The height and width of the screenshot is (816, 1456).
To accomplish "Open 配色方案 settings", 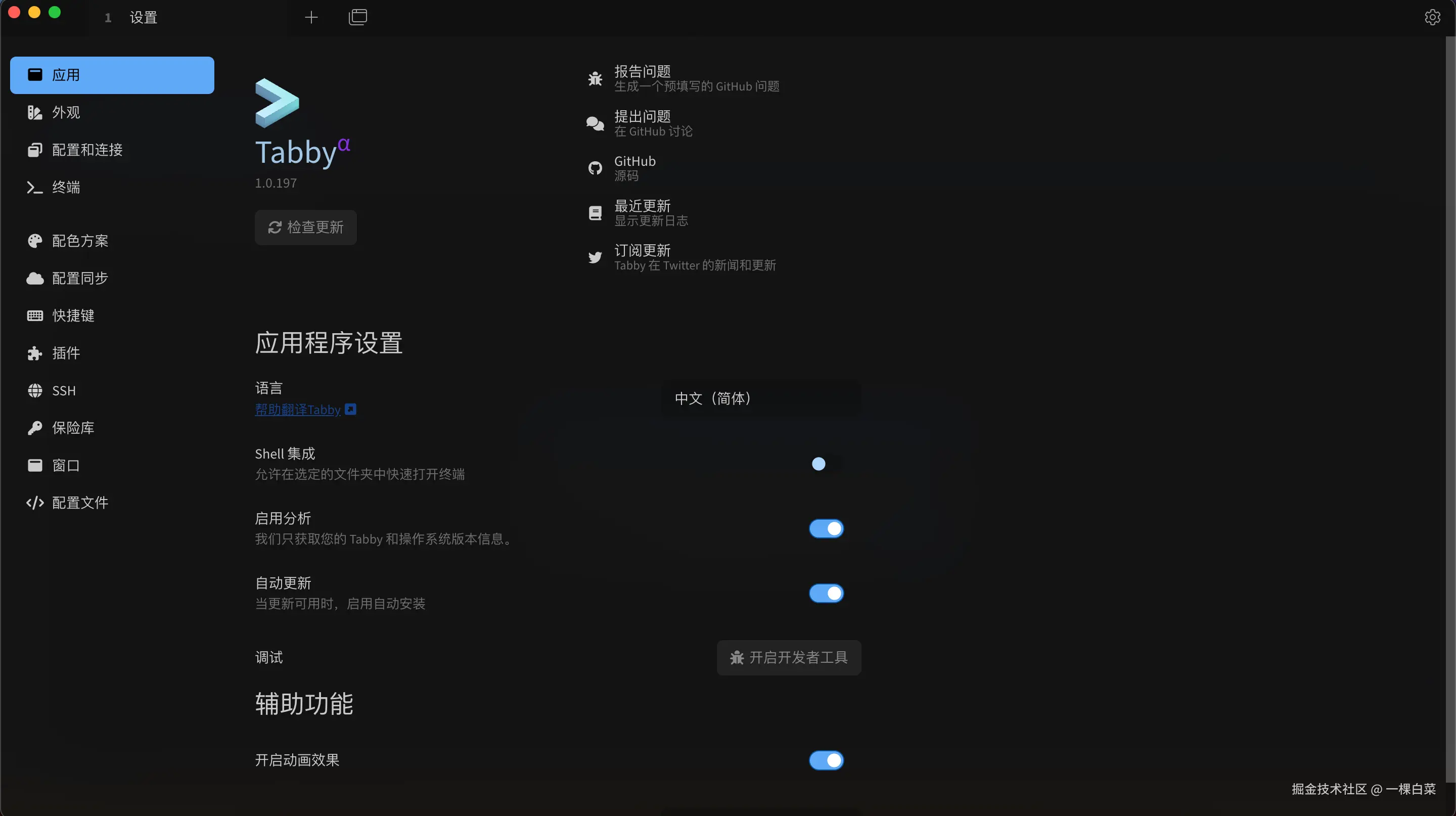I will pos(80,241).
